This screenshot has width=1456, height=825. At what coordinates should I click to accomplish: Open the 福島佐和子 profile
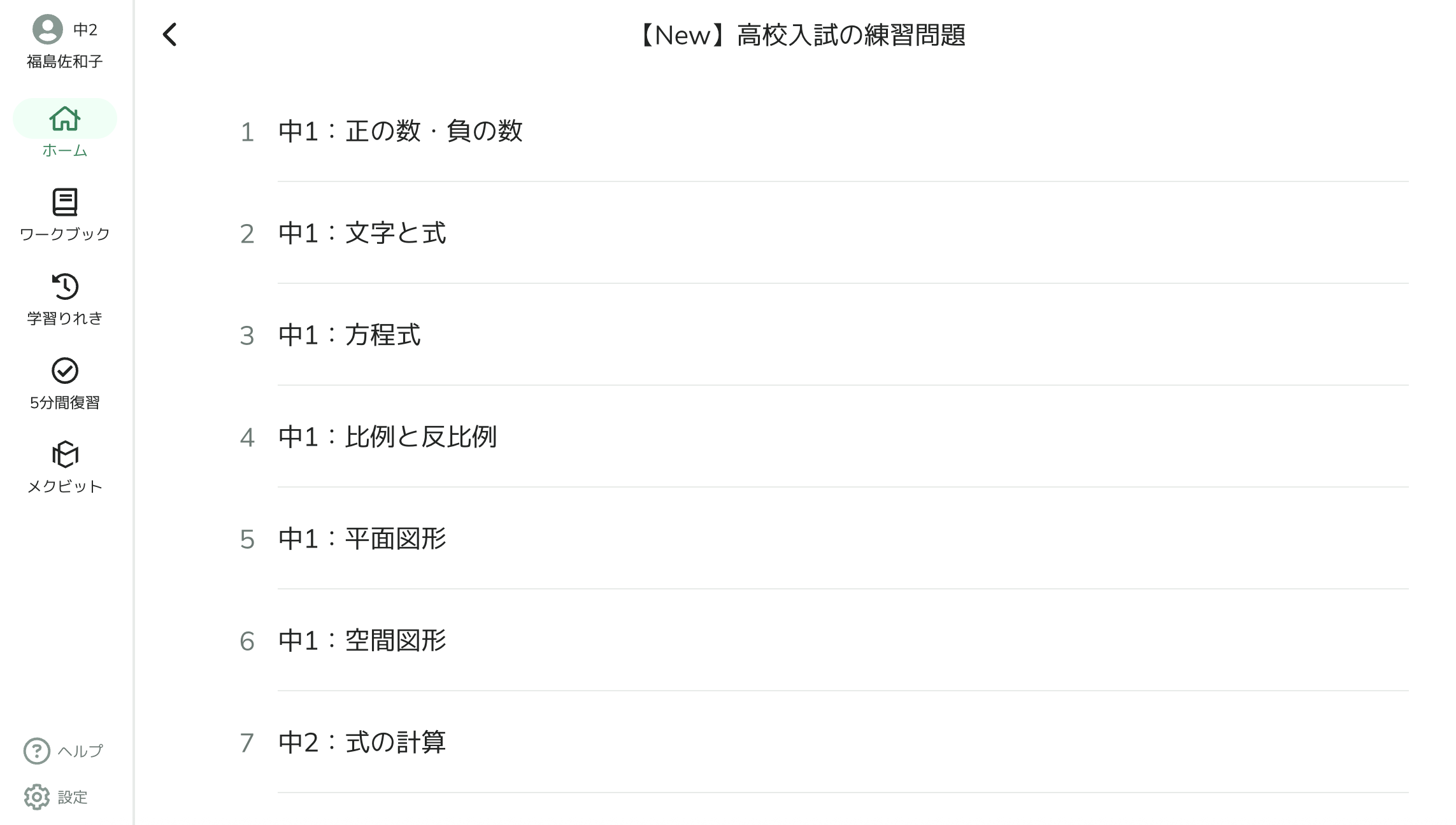tap(64, 42)
